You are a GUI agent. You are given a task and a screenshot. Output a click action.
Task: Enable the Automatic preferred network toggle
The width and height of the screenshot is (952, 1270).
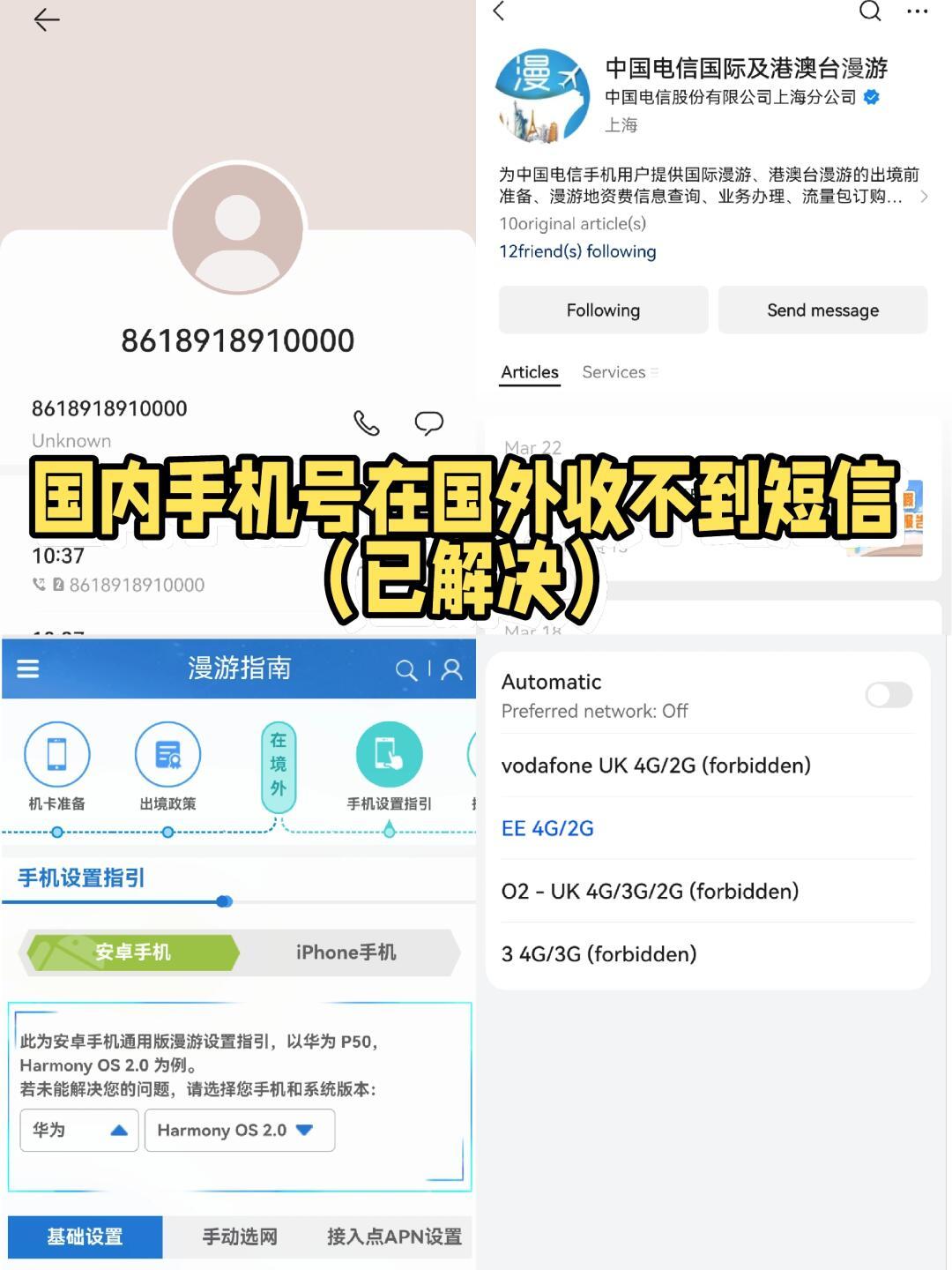coord(888,695)
